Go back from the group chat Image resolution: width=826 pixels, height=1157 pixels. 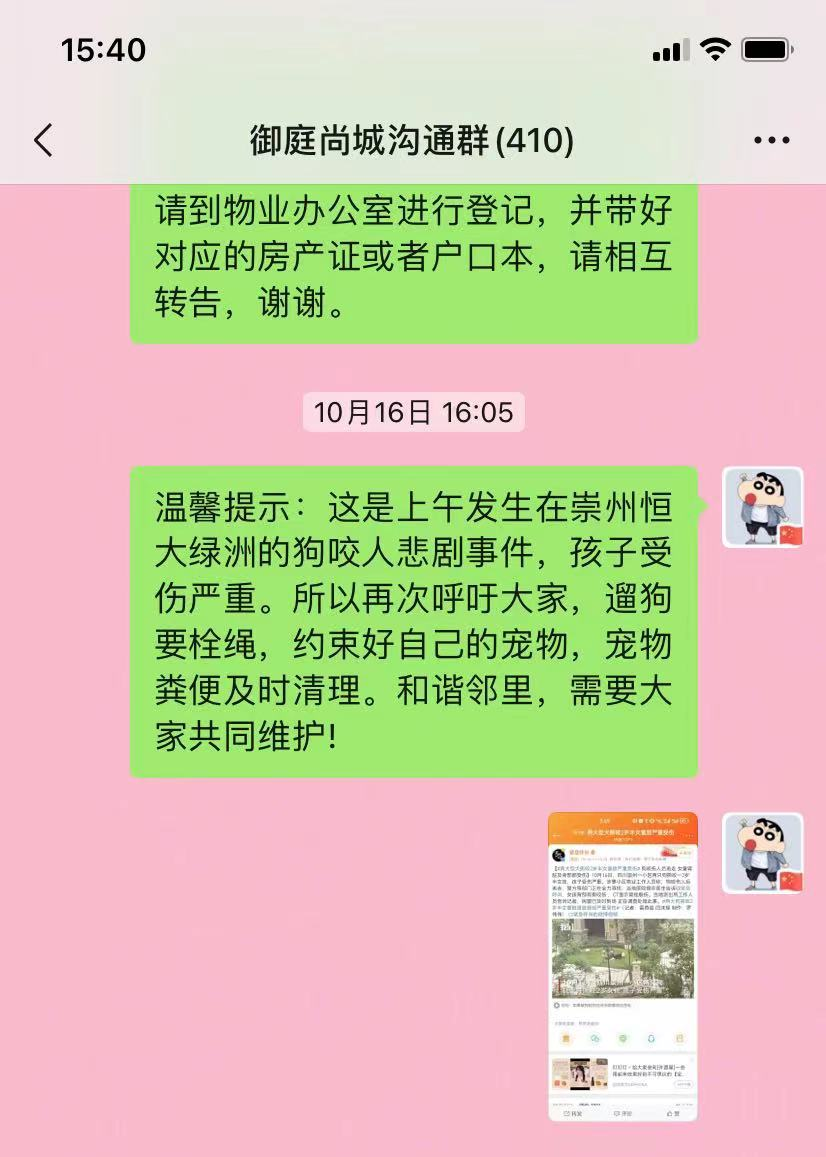43,141
